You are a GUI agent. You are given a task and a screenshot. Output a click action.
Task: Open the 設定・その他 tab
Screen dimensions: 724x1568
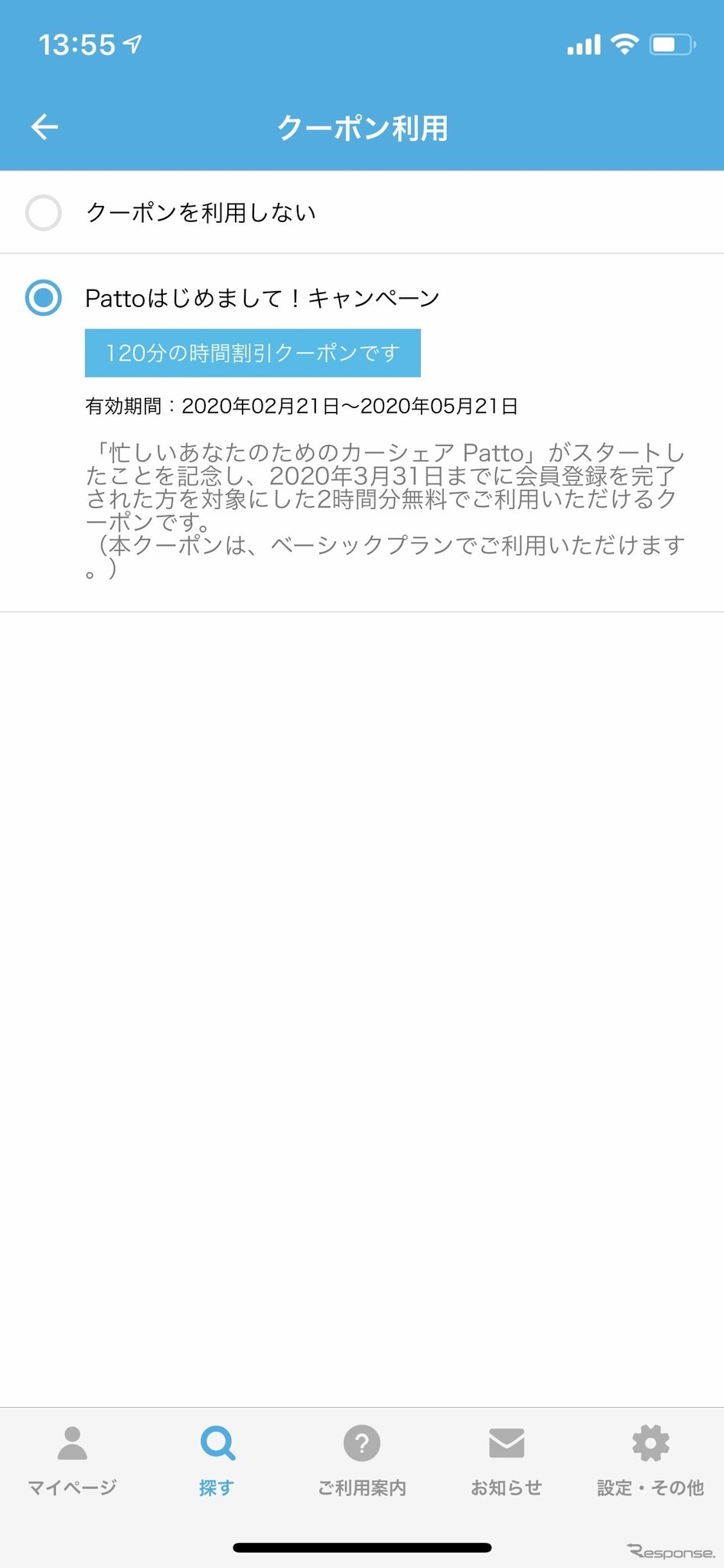[x=651, y=1461]
